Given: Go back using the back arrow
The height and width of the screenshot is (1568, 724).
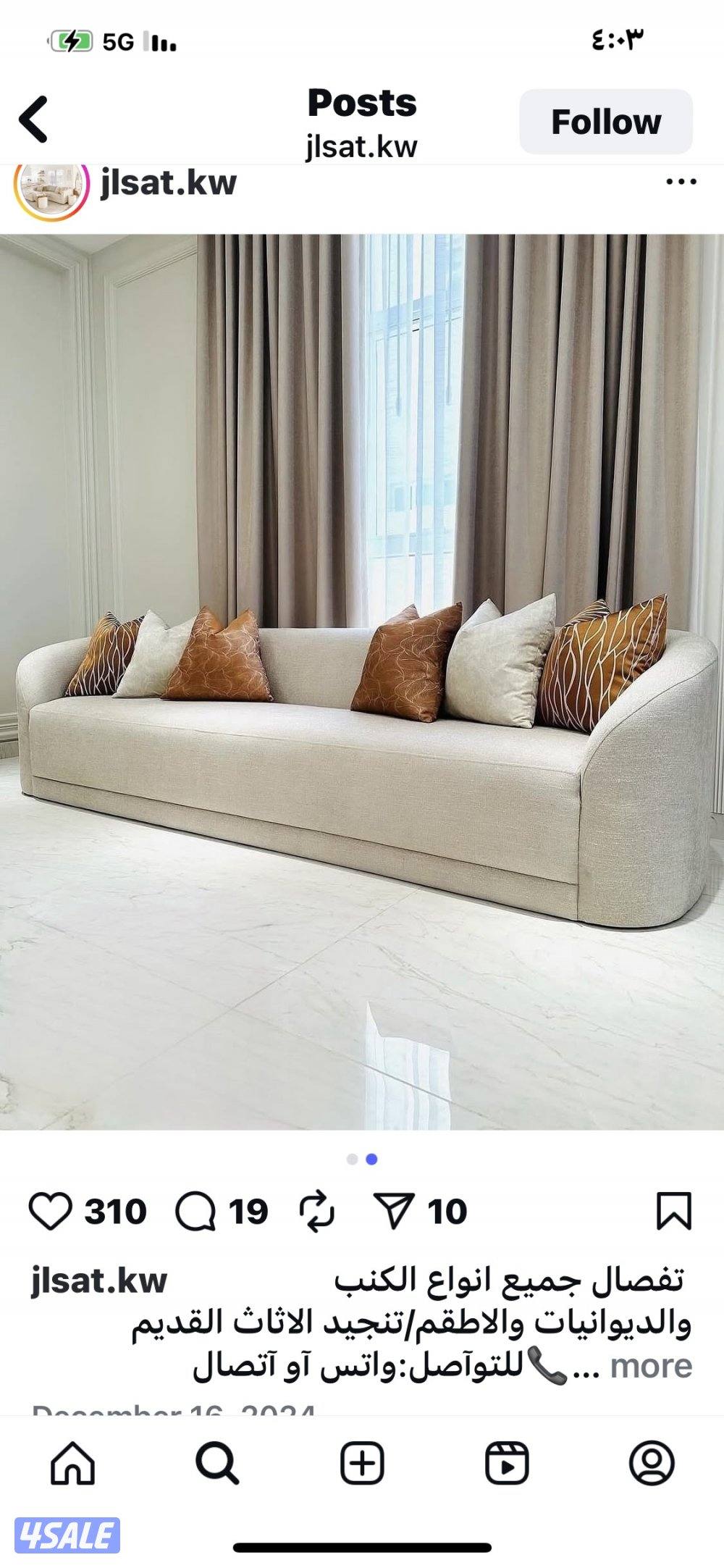Looking at the screenshot, I should 34,120.
